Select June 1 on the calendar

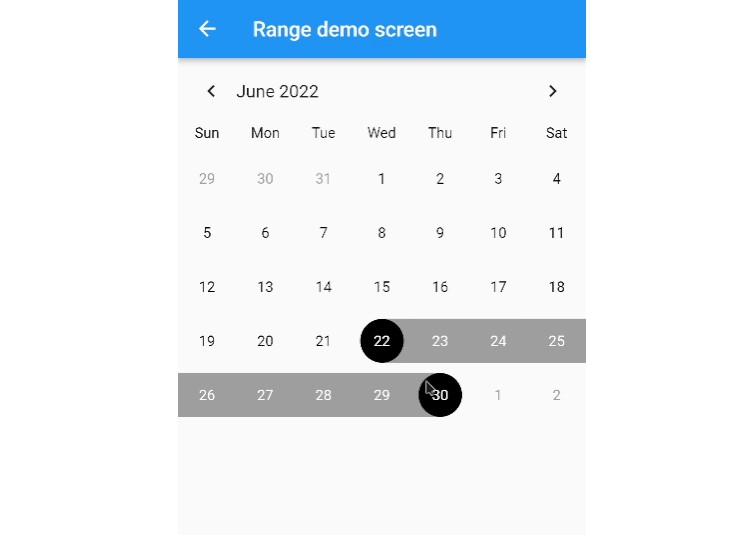point(381,179)
